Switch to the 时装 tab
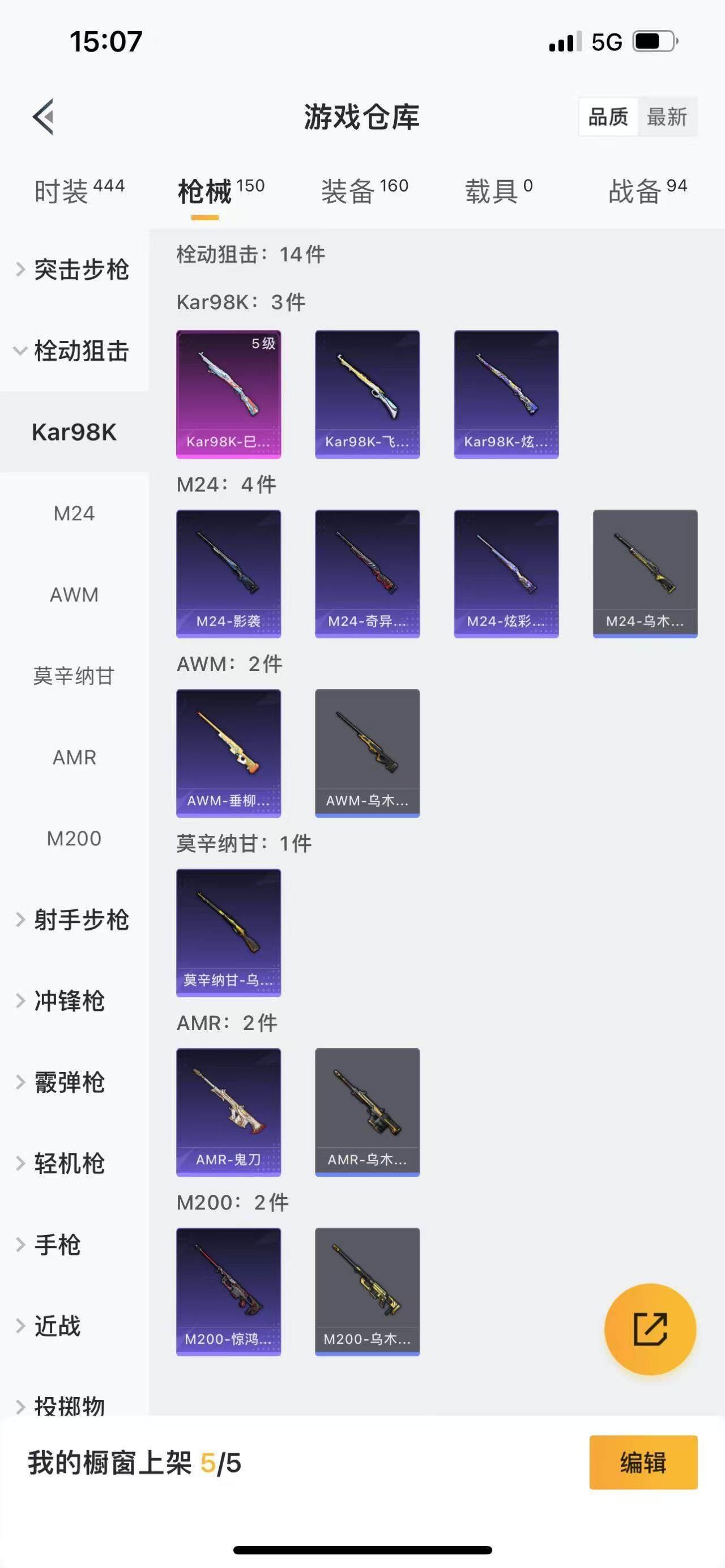 (79, 191)
